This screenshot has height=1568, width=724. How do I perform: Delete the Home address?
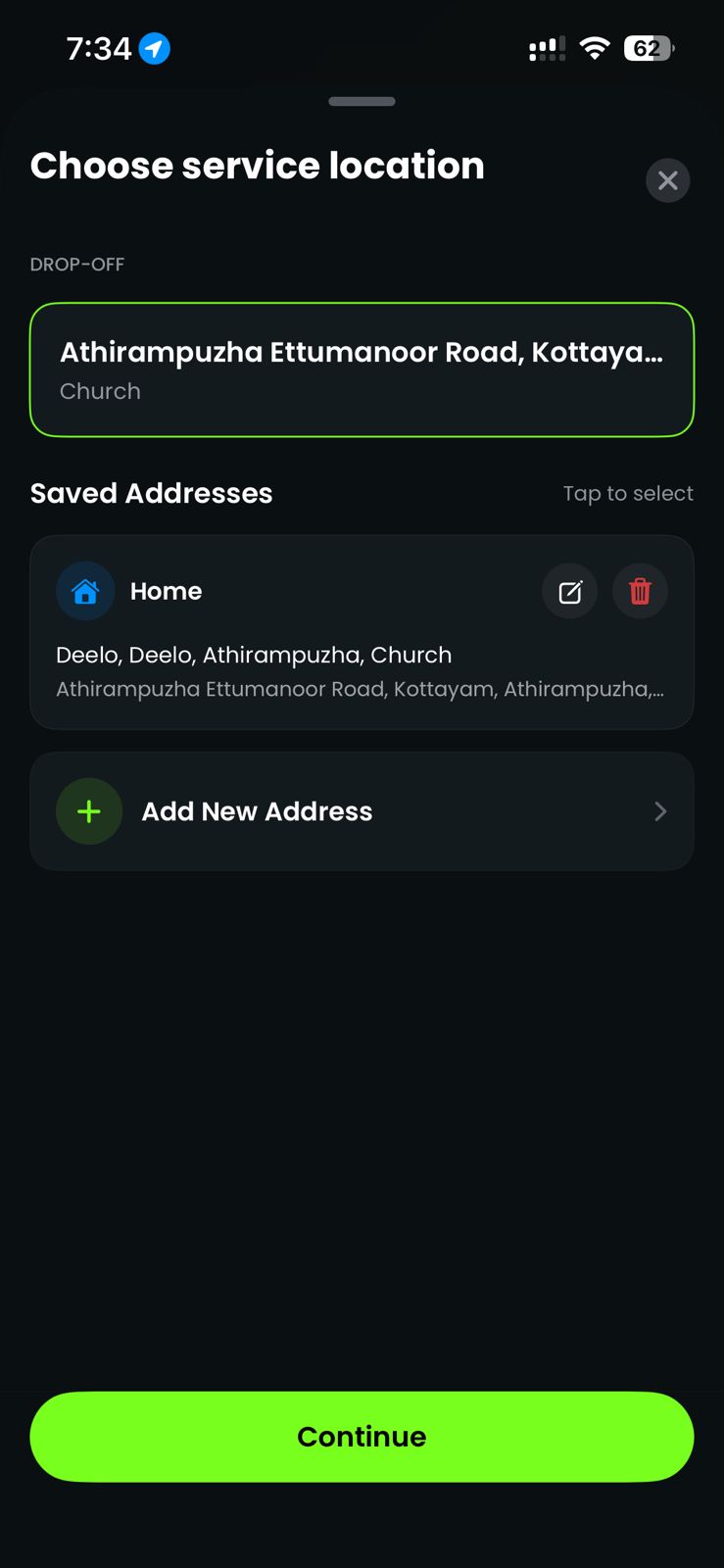click(640, 592)
